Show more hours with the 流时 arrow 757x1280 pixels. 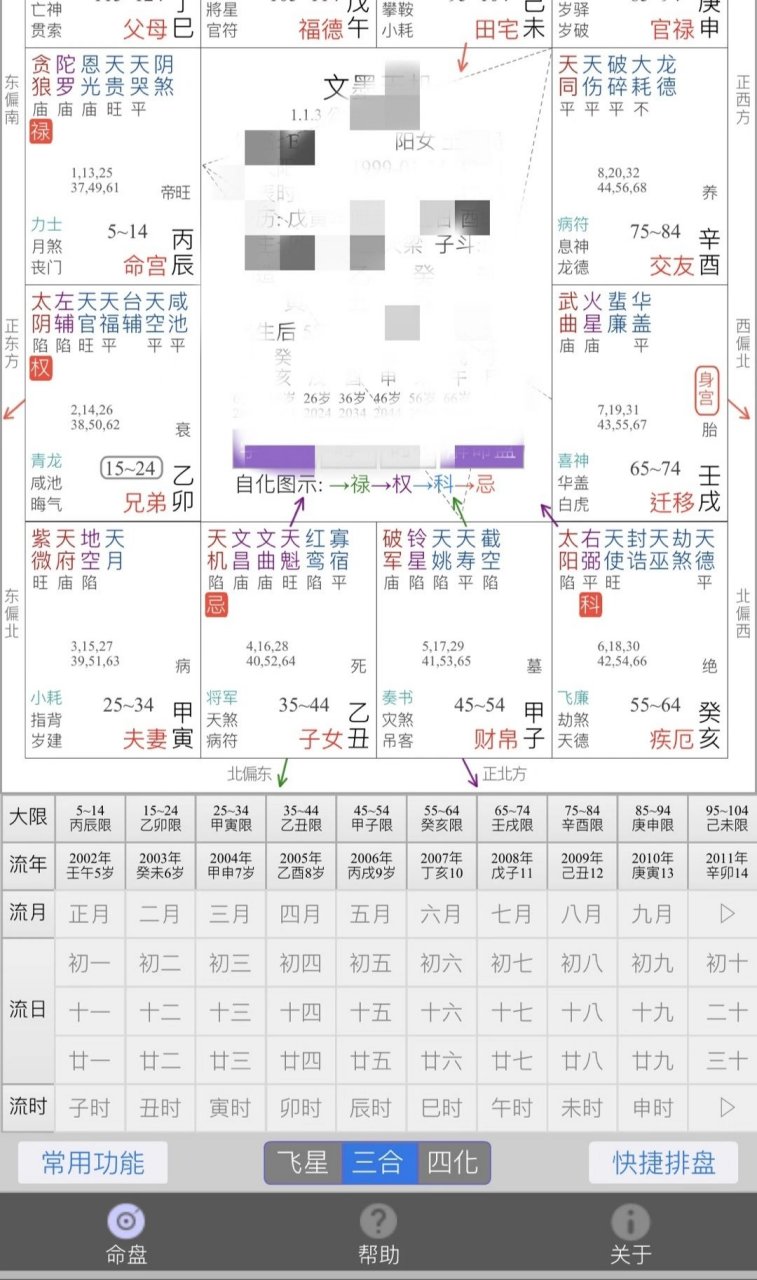pyautogui.click(x=727, y=1108)
